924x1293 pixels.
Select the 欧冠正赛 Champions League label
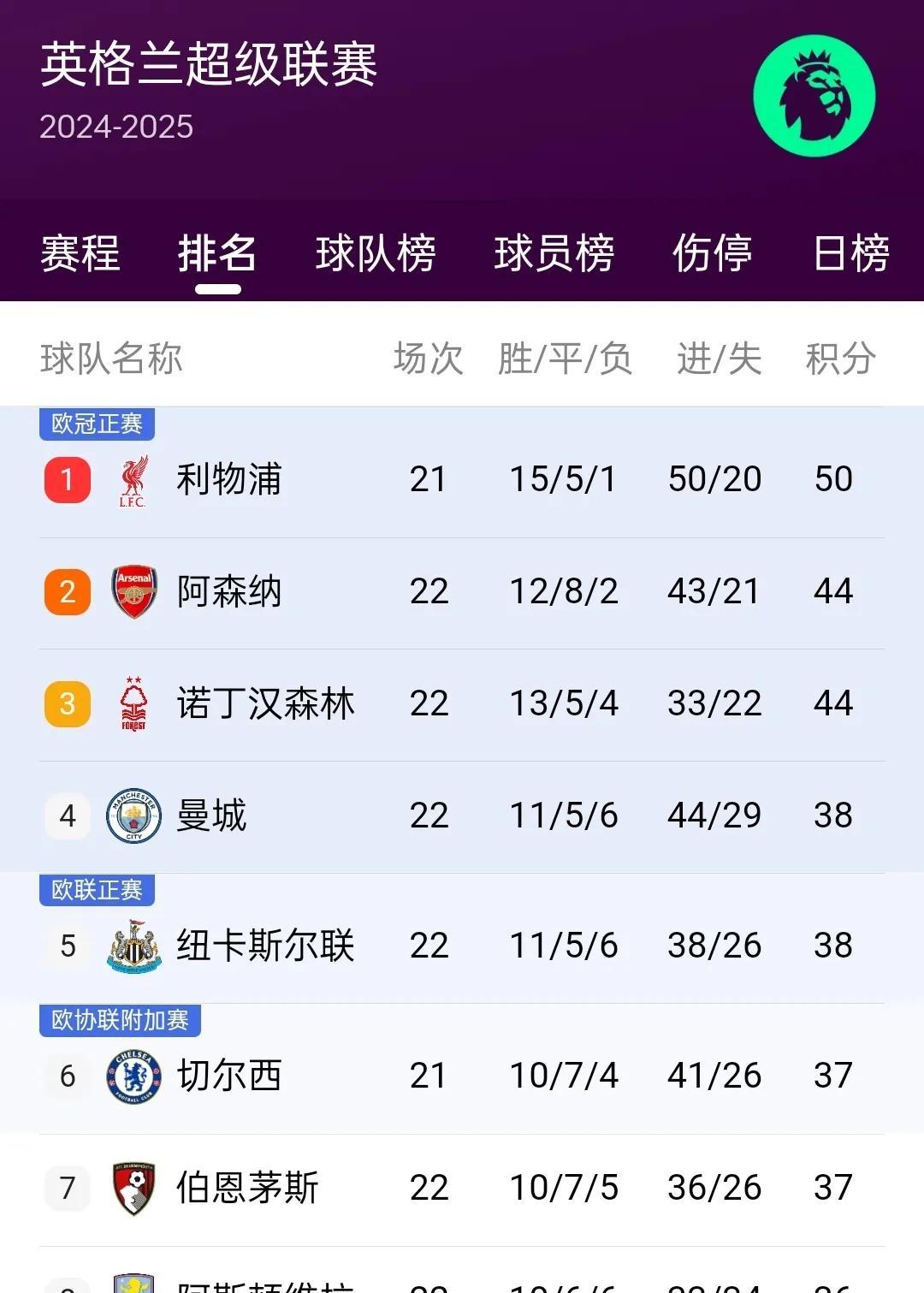click(x=96, y=423)
